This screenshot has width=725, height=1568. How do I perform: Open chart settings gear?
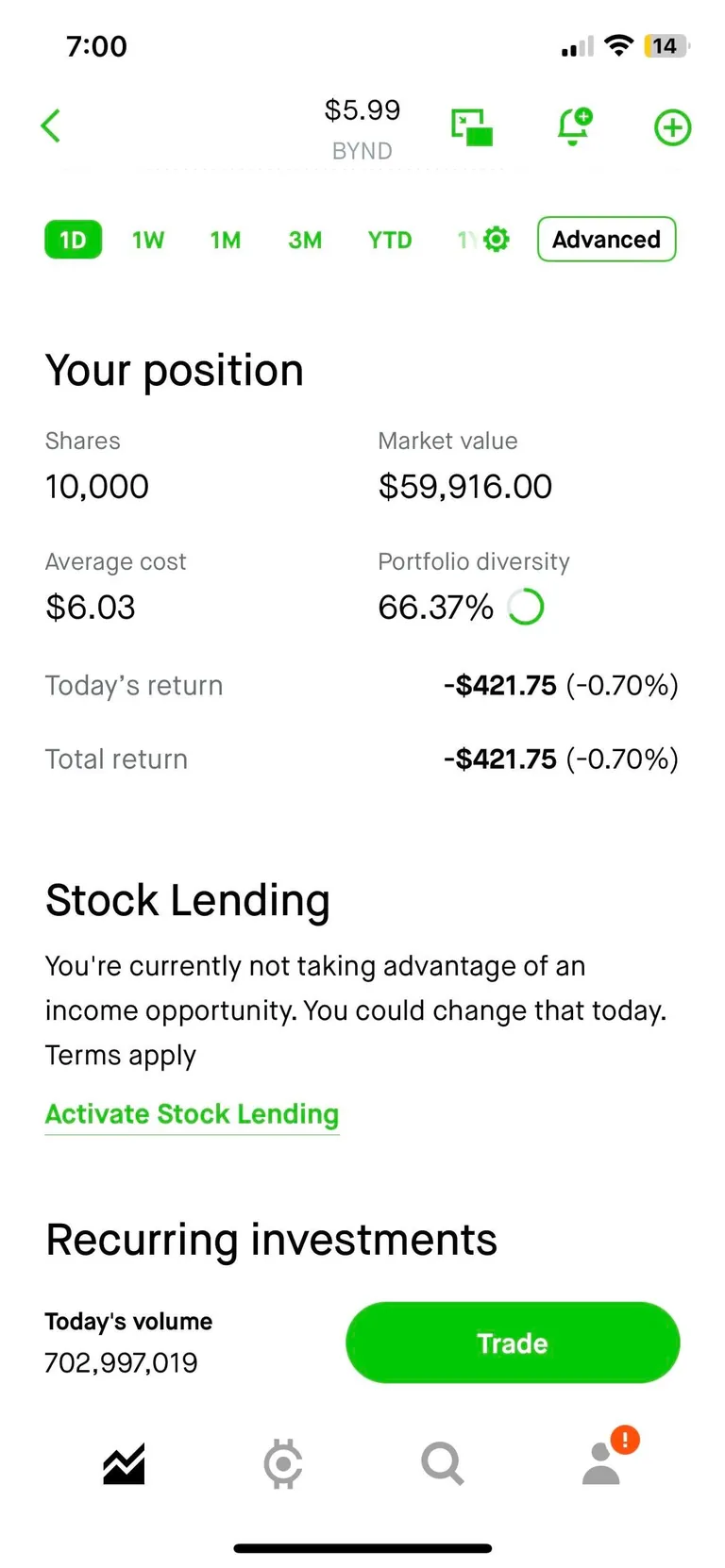pyautogui.click(x=496, y=239)
